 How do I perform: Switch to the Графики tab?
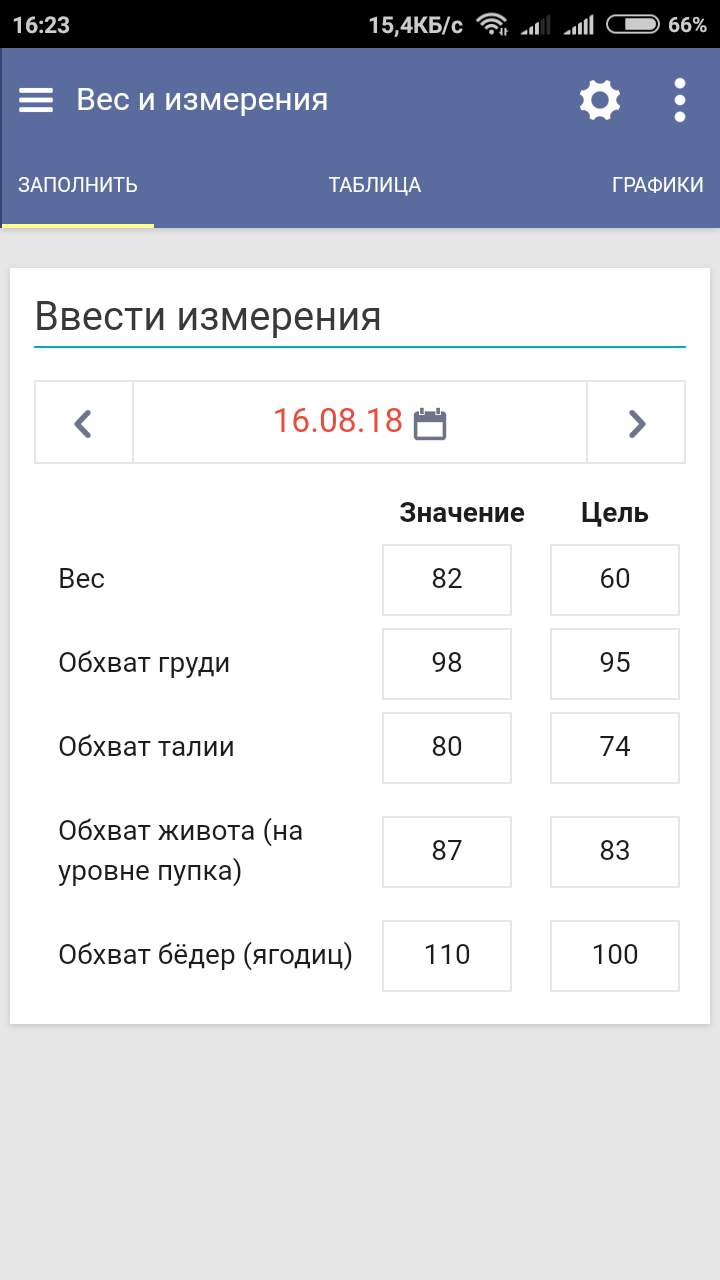[657, 185]
